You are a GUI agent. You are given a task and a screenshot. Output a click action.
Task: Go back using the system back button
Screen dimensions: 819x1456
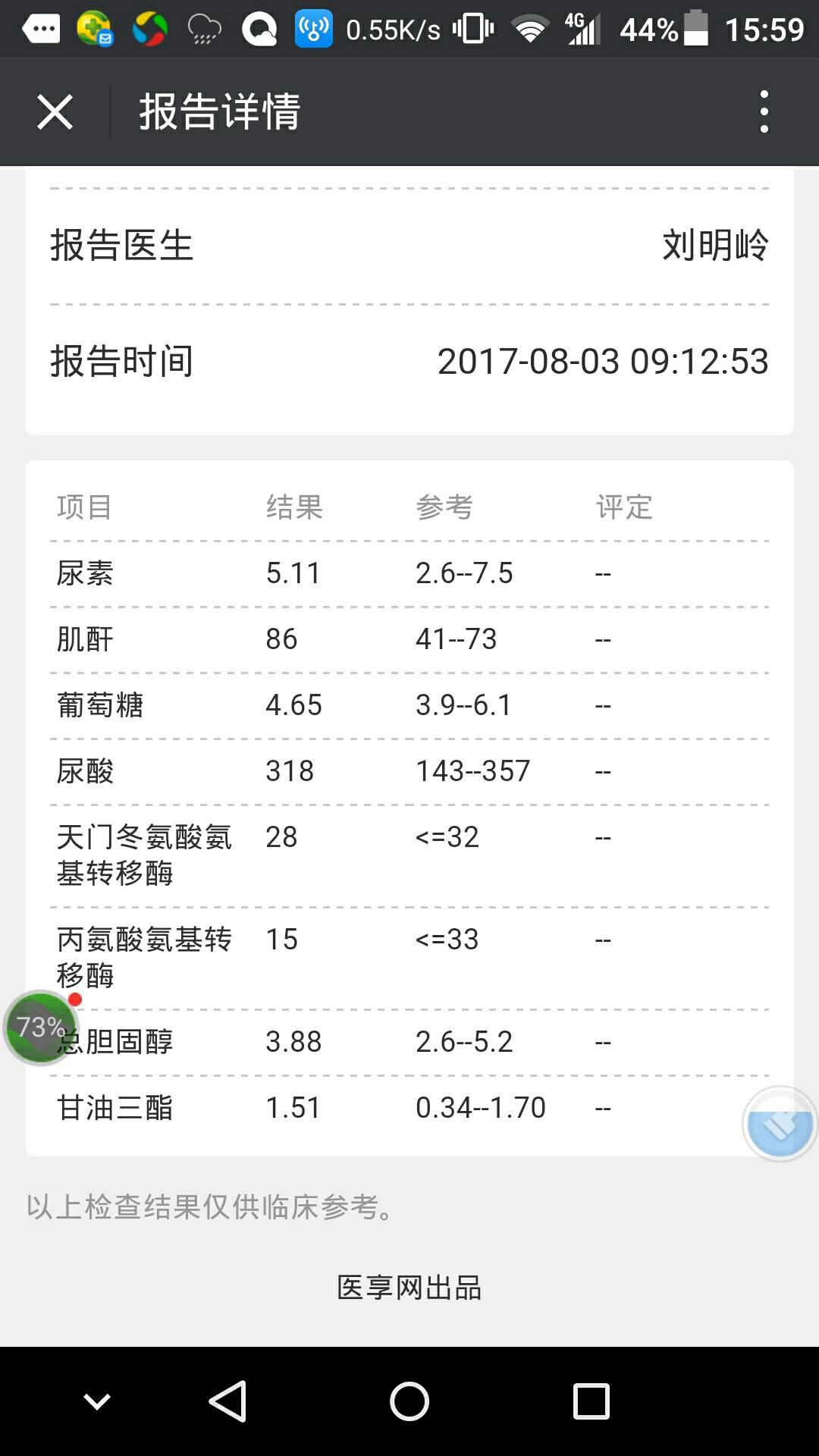tap(227, 1401)
